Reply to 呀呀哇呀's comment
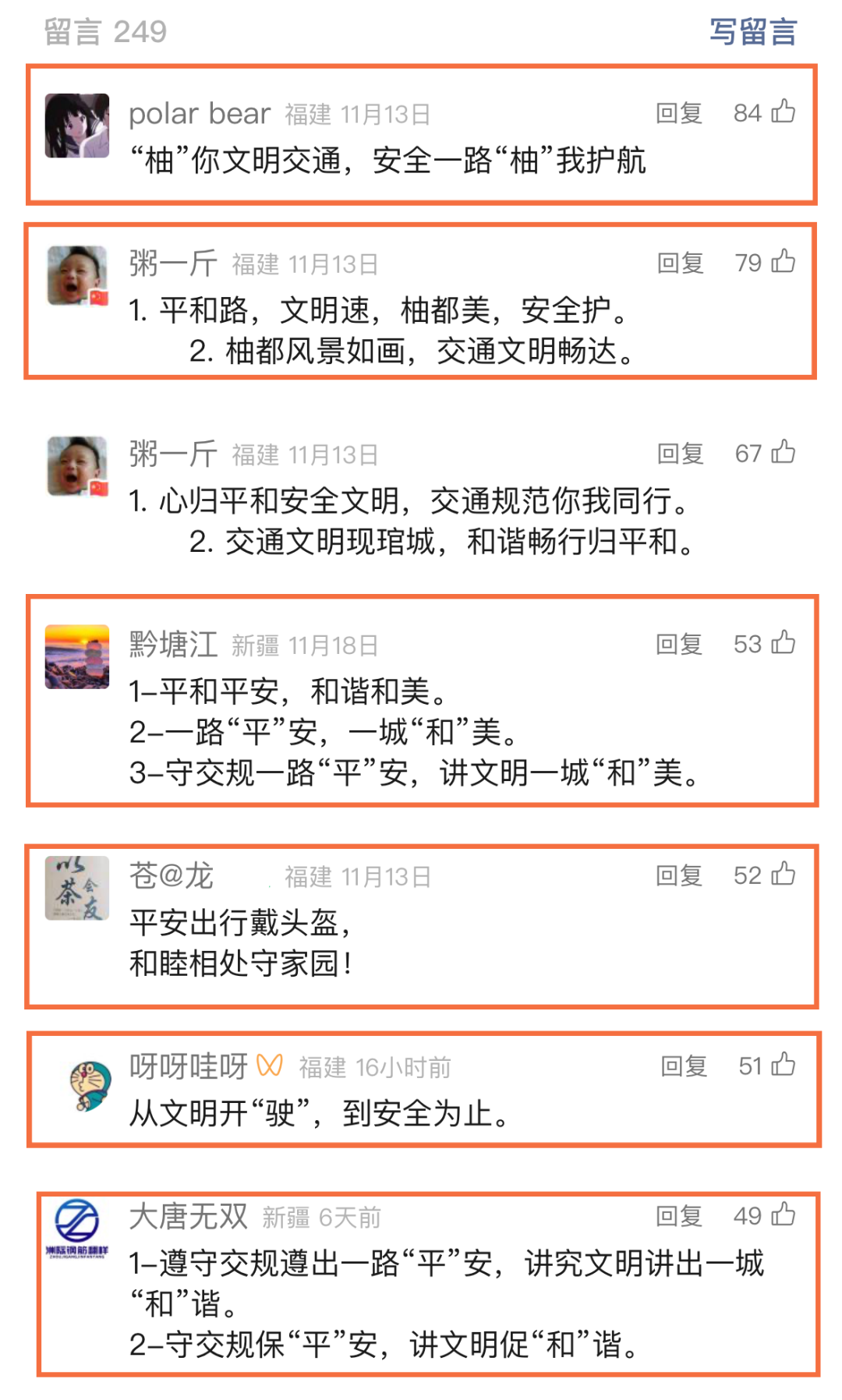Viewport: 842px width, 1400px height. point(683,1066)
